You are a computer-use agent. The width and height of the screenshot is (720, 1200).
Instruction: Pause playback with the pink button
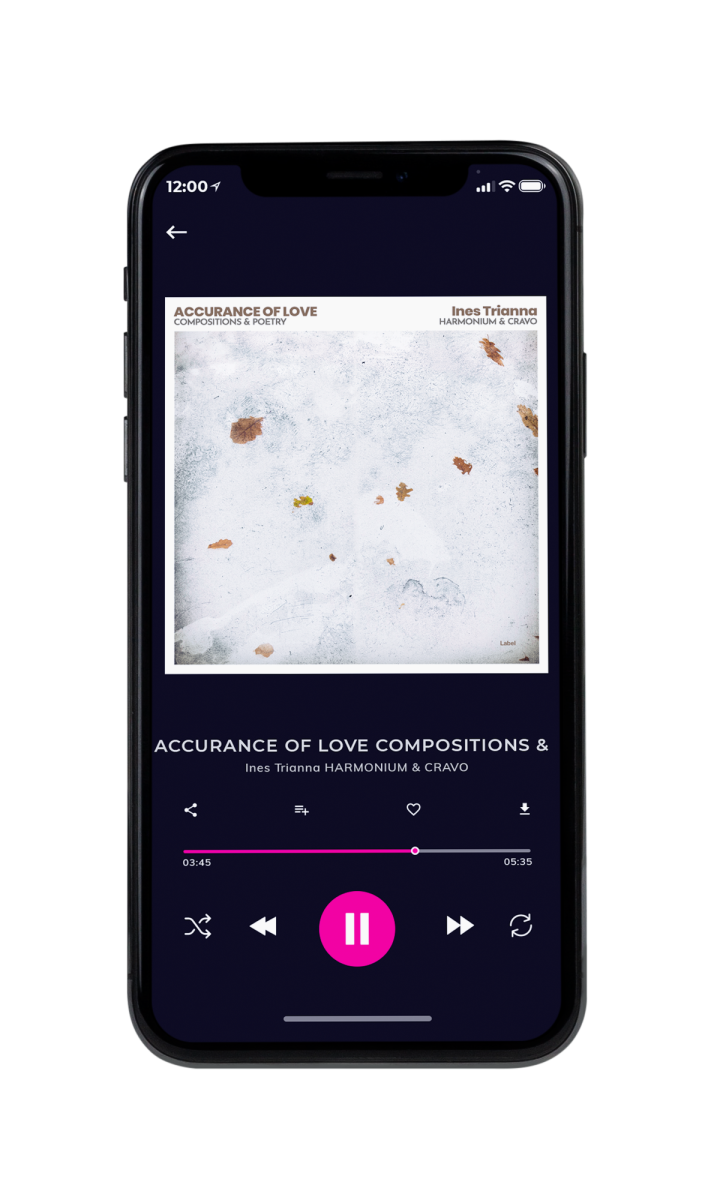[x=357, y=928]
